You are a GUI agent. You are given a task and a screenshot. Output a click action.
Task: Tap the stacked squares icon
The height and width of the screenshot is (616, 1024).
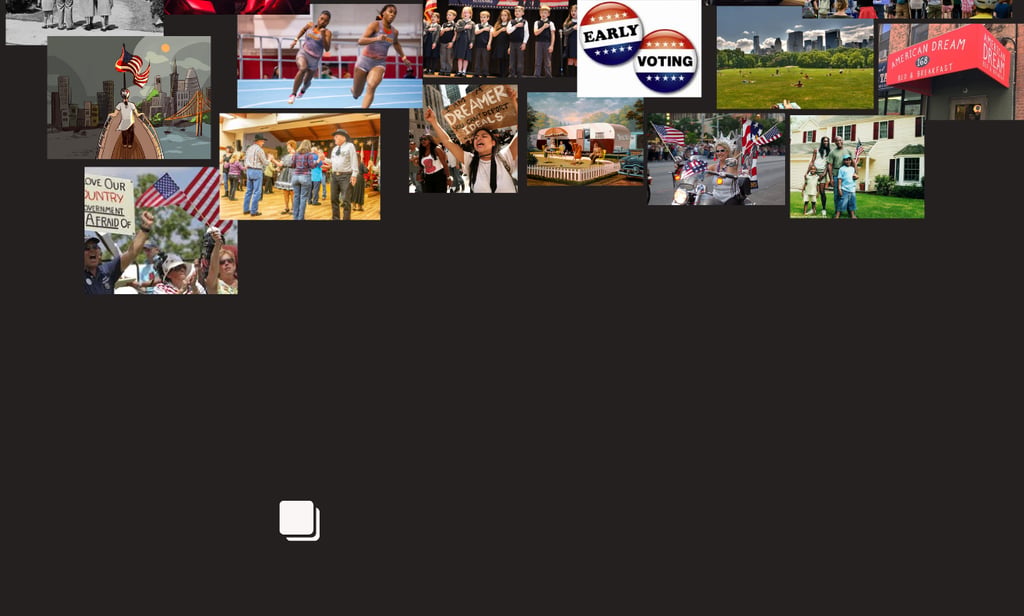pyautogui.click(x=299, y=521)
